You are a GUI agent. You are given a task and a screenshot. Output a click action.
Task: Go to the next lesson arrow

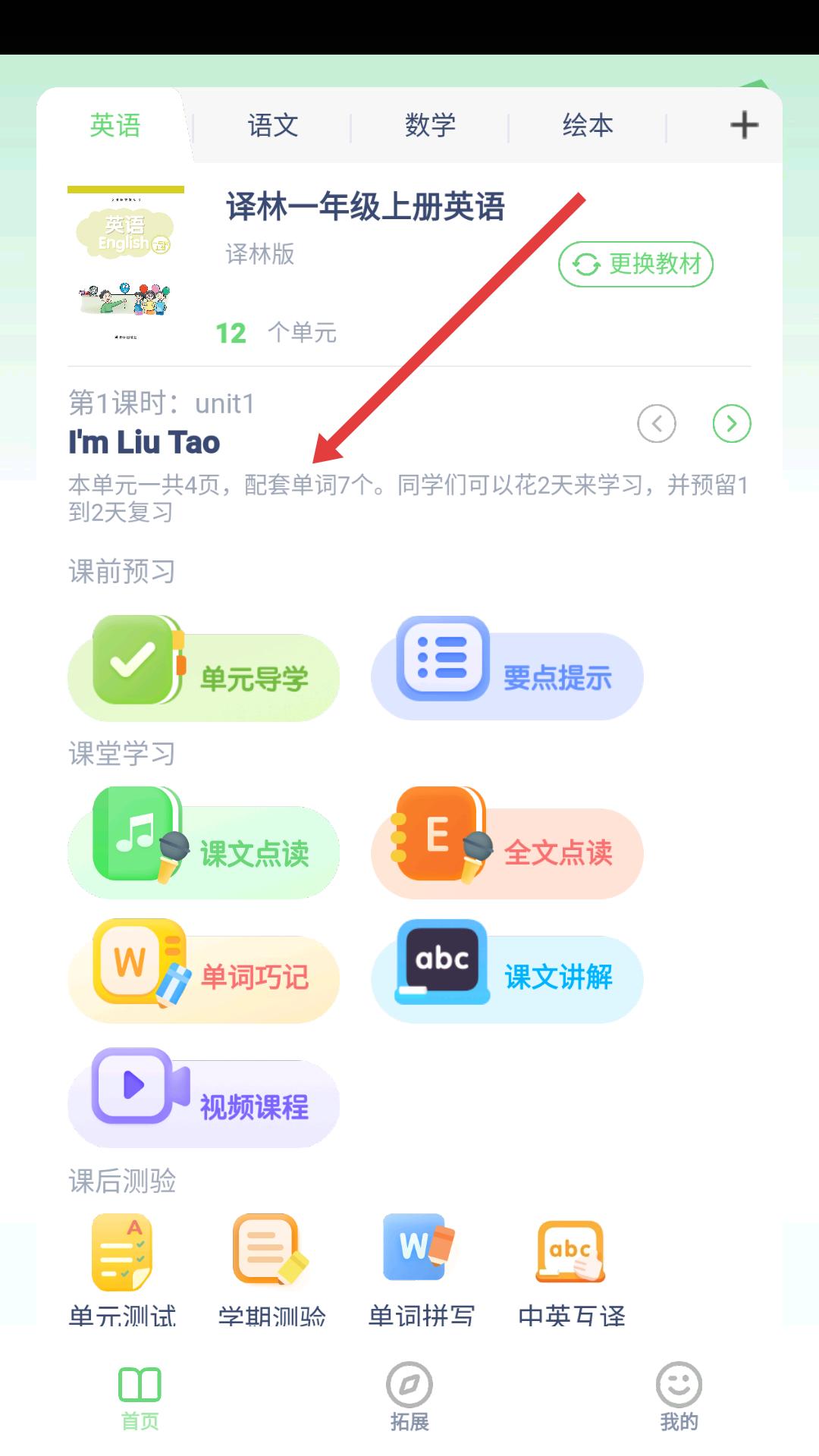click(x=732, y=423)
